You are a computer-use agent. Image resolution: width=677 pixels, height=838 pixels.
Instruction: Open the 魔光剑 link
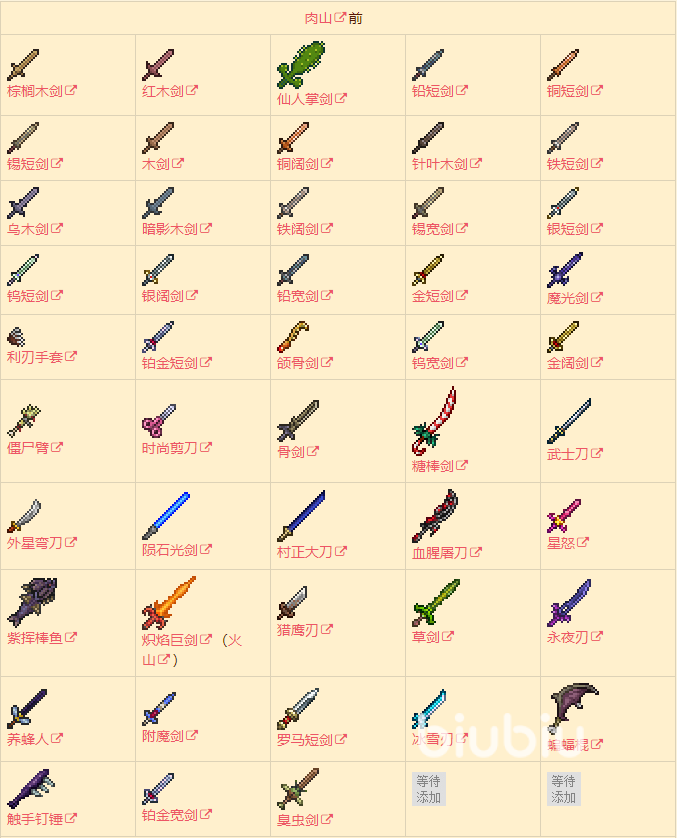(567, 297)
